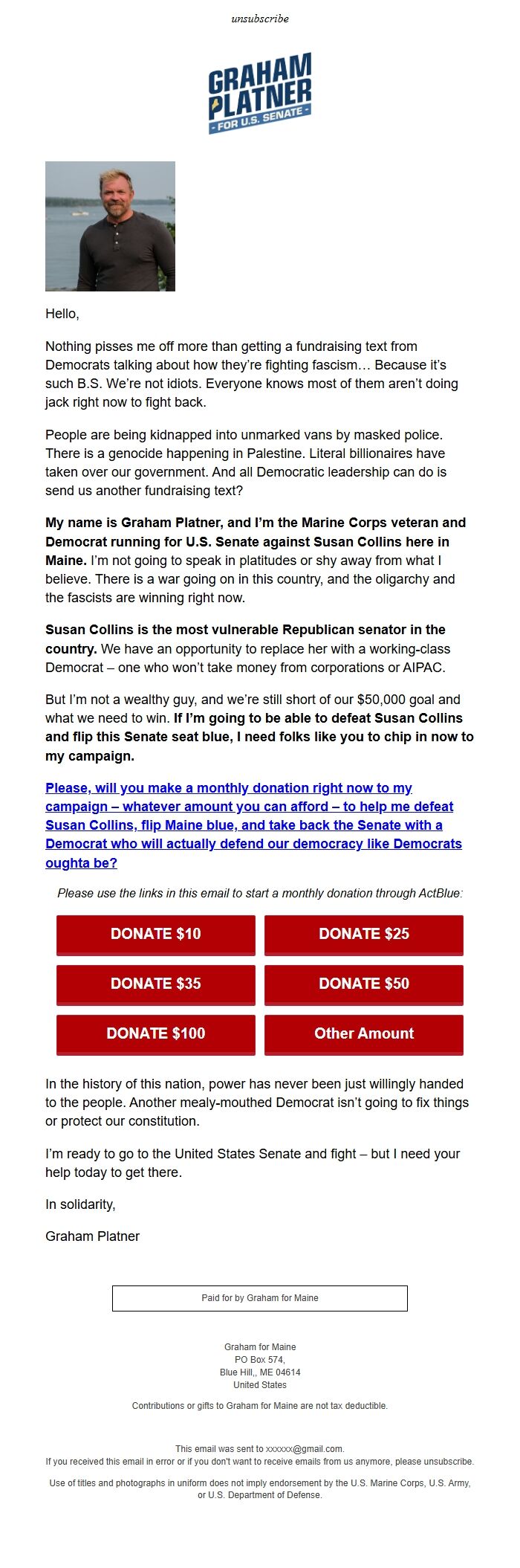
Task: Donate $10 monthly
Action: coord(156,935)
